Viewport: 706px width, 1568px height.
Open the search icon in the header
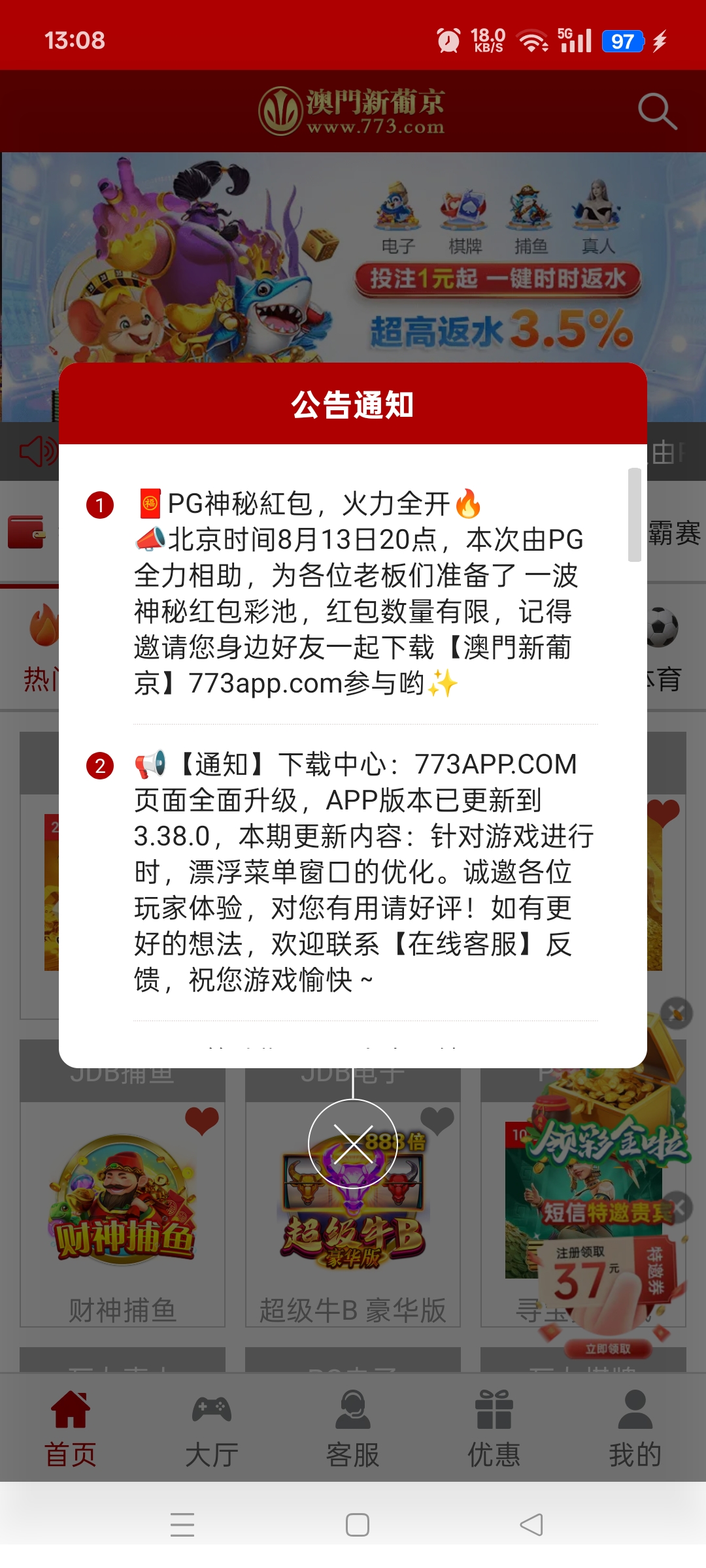[x=656, y=111]
